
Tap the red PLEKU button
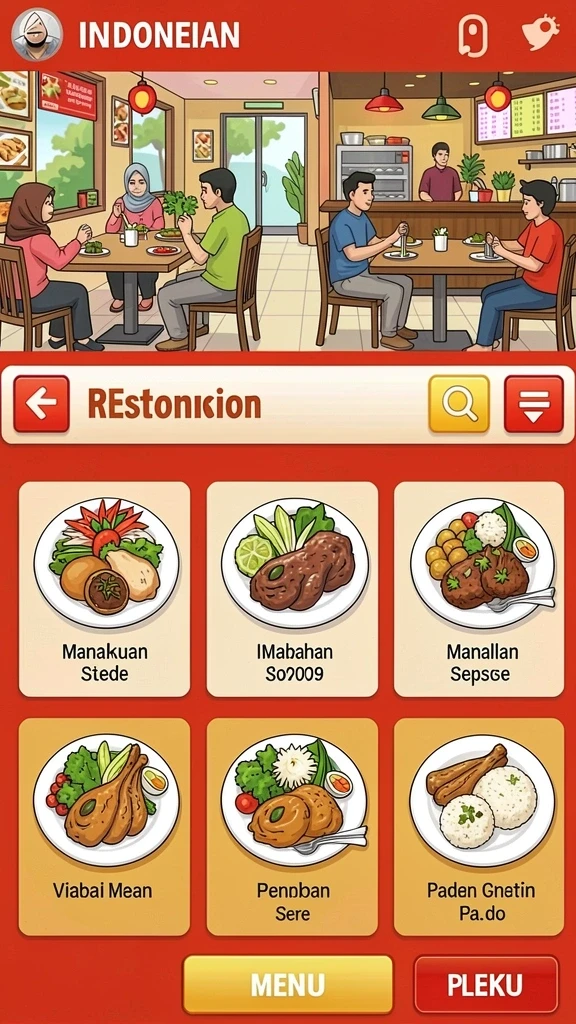click(x=486, y=984)
